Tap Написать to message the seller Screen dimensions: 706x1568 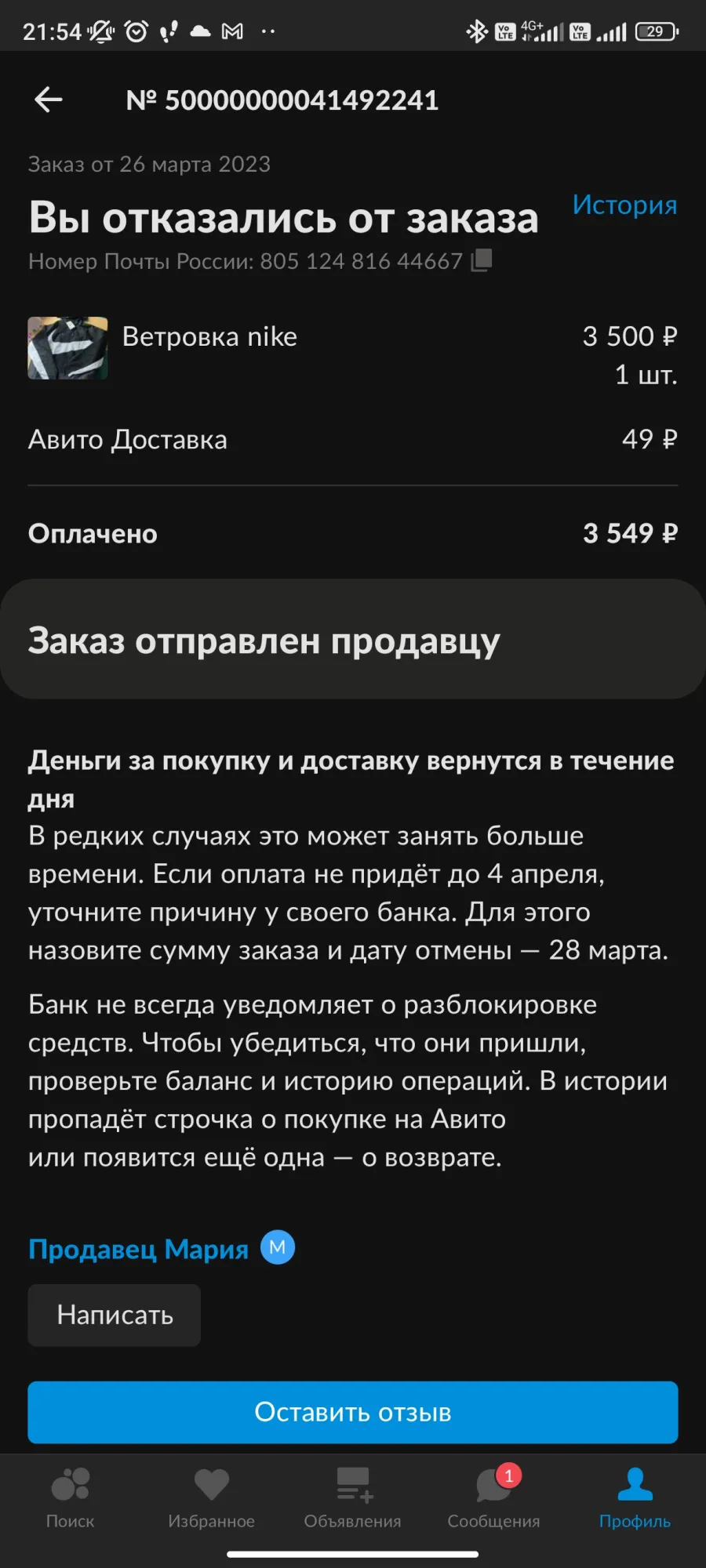[115, 1315]
